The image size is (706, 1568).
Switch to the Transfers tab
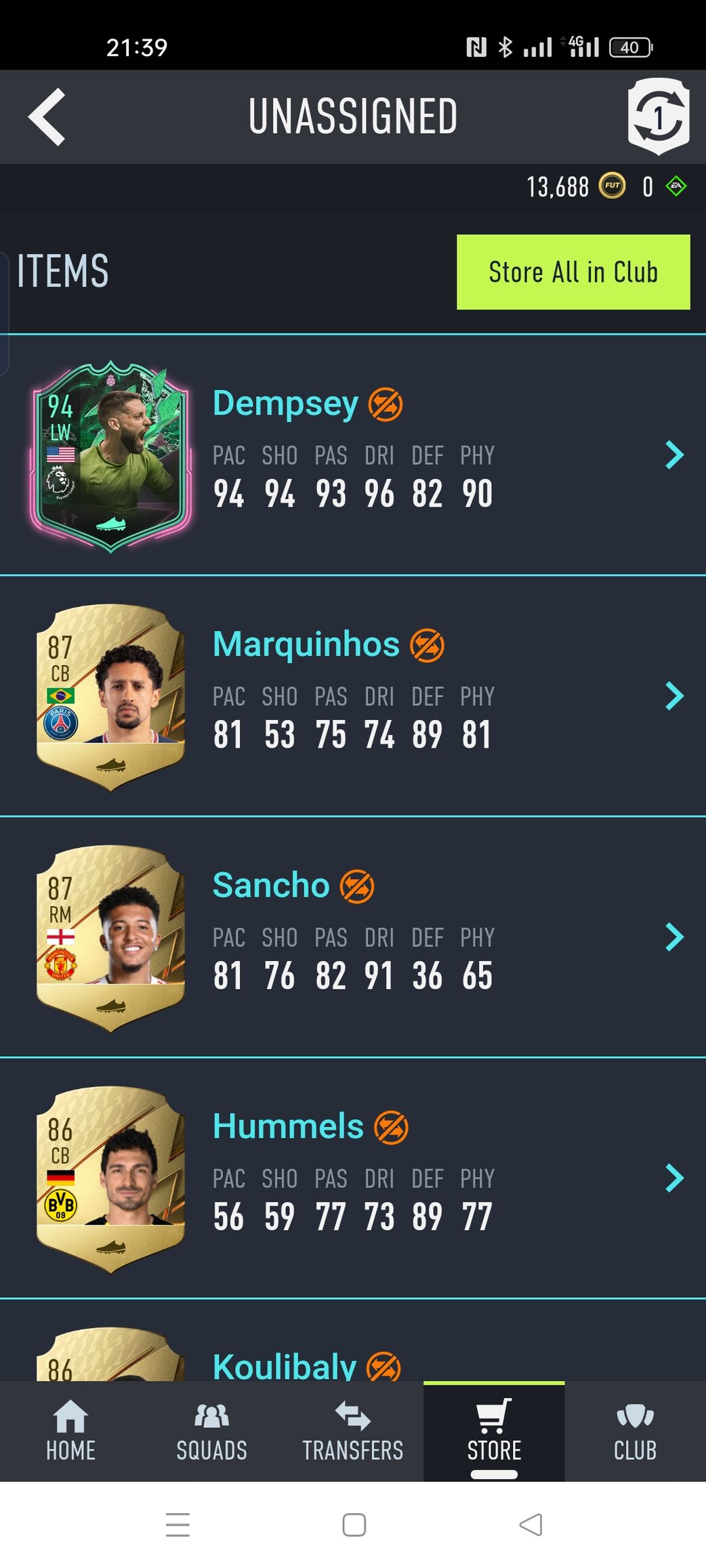click(x=352, y=1431)
